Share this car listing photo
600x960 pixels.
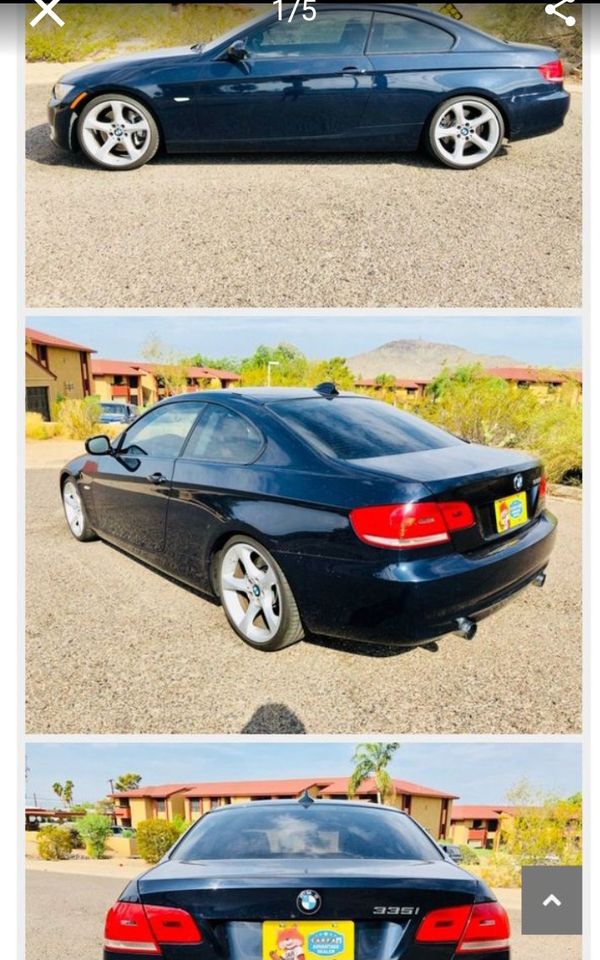point(560,12)
